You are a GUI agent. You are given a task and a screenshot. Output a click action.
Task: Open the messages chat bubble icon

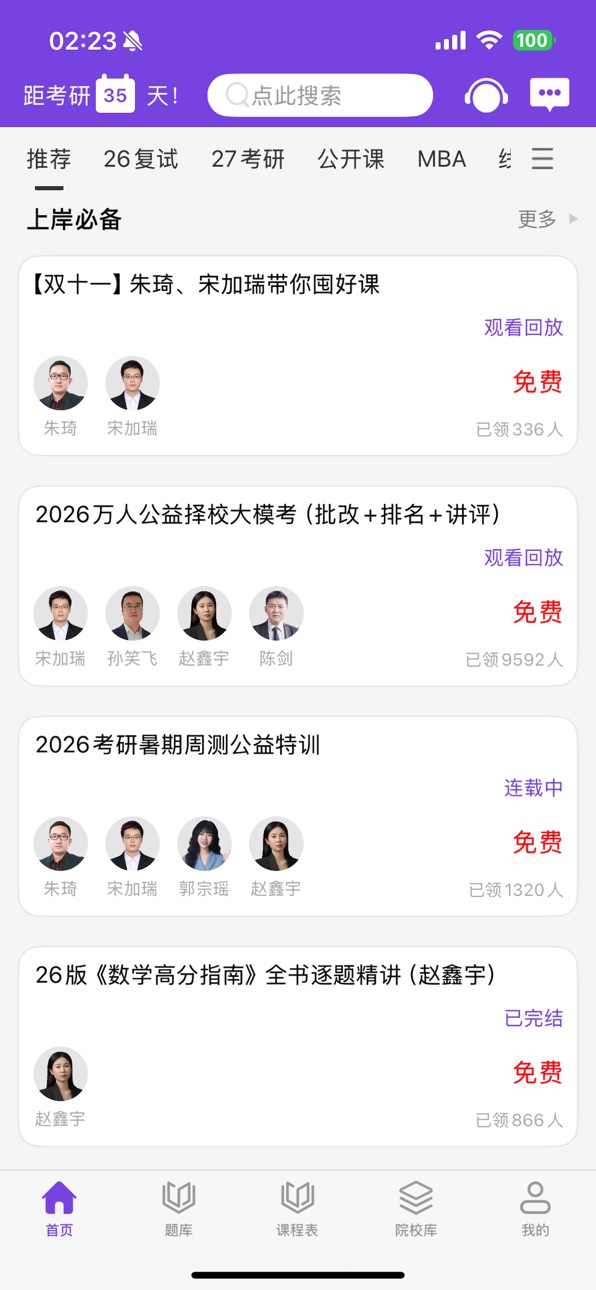pos(549,95)
